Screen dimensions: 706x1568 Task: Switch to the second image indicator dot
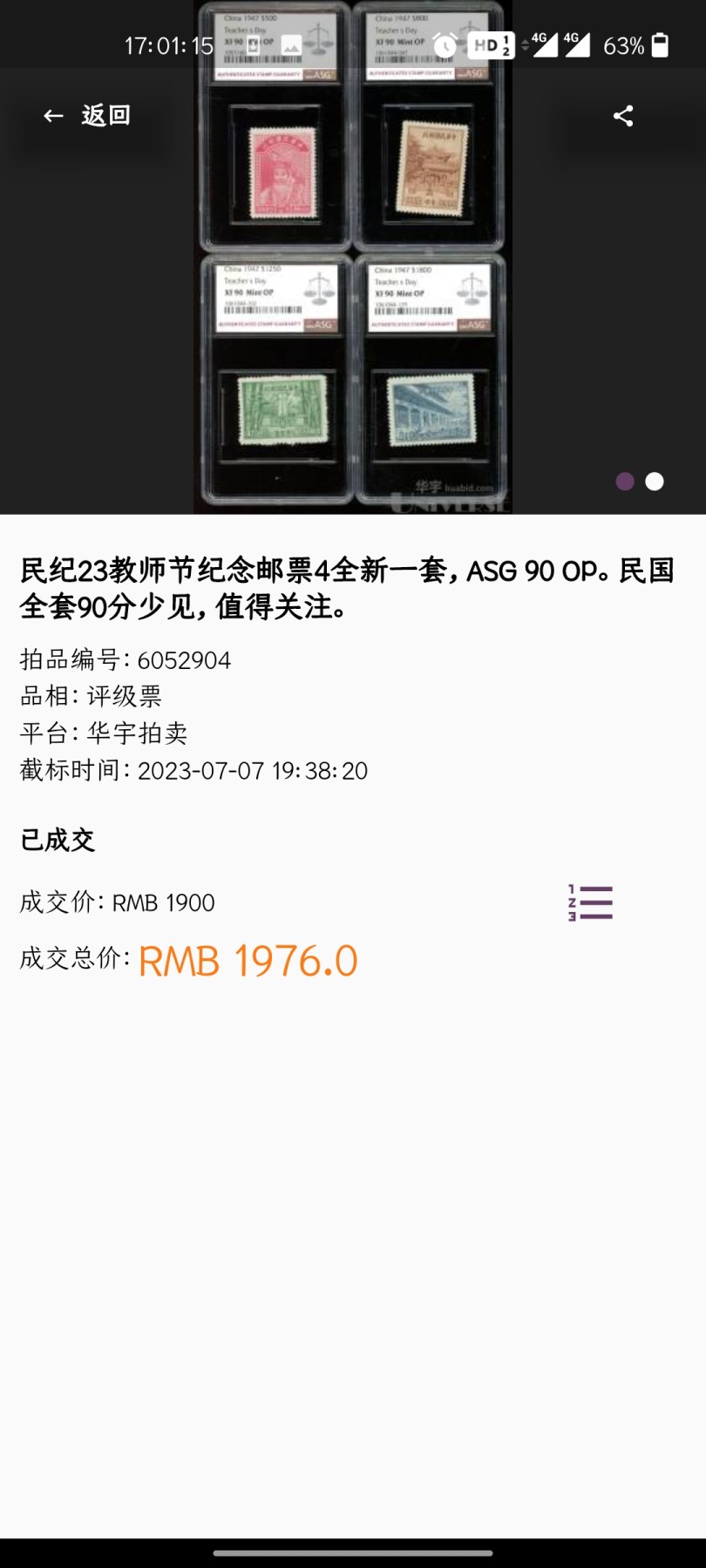[655, 482]
